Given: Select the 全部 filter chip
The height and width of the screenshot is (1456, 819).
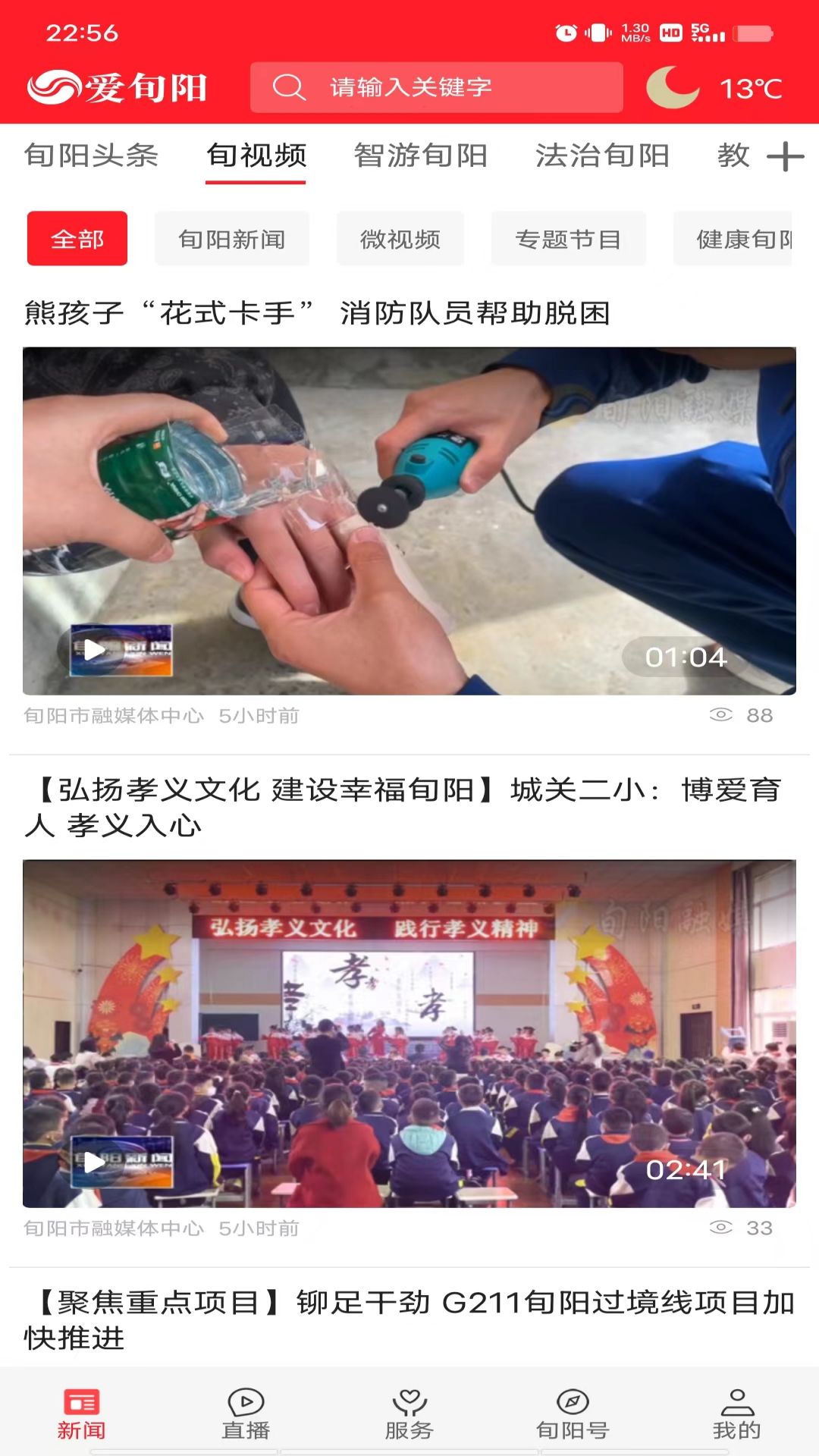Looking at the screenshot, I should [x=77, y=239].
